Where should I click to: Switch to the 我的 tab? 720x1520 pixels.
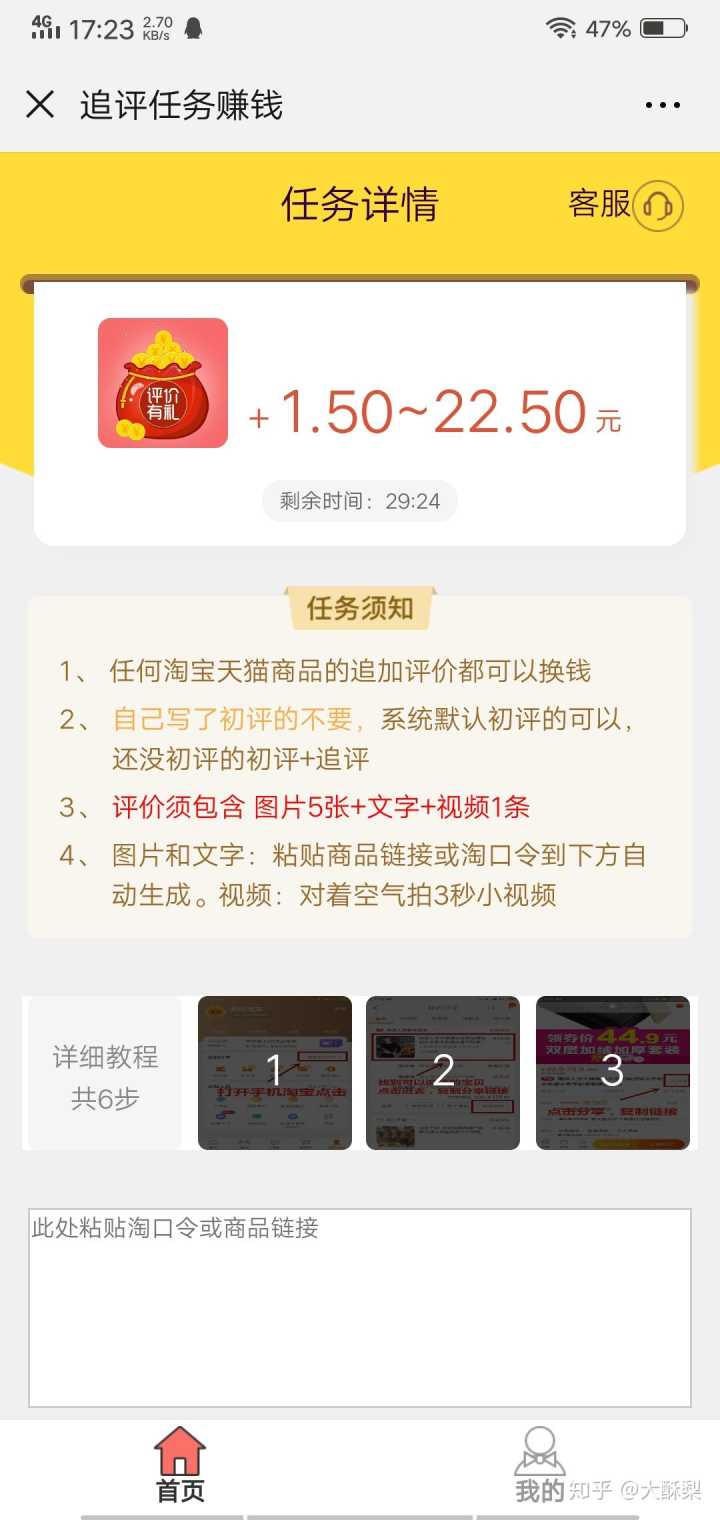point(540,1465)
